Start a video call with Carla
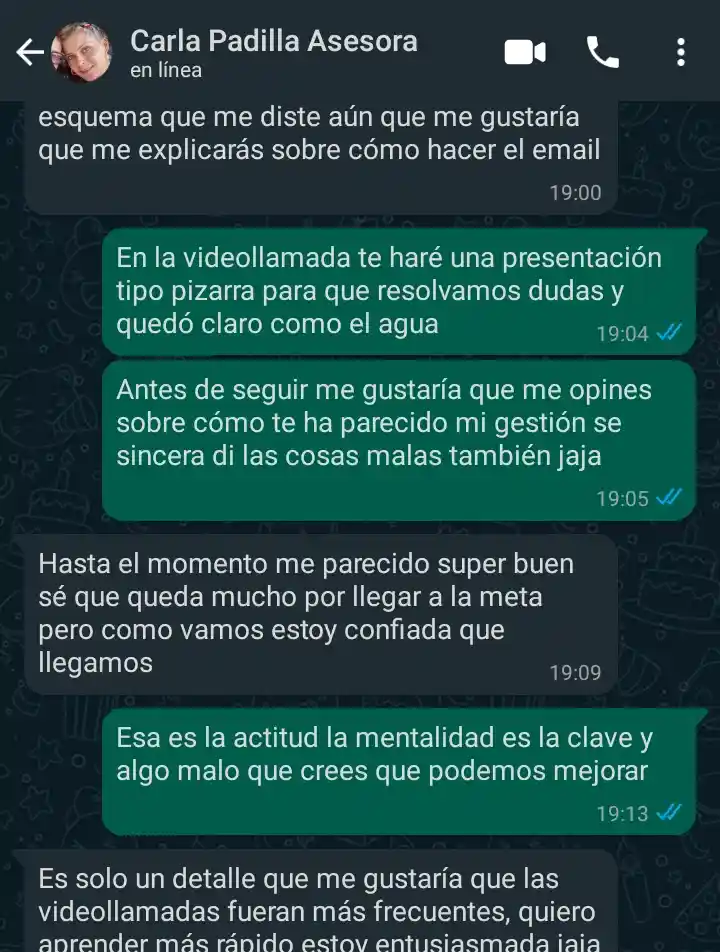720x952 pixels. (525, 52)
